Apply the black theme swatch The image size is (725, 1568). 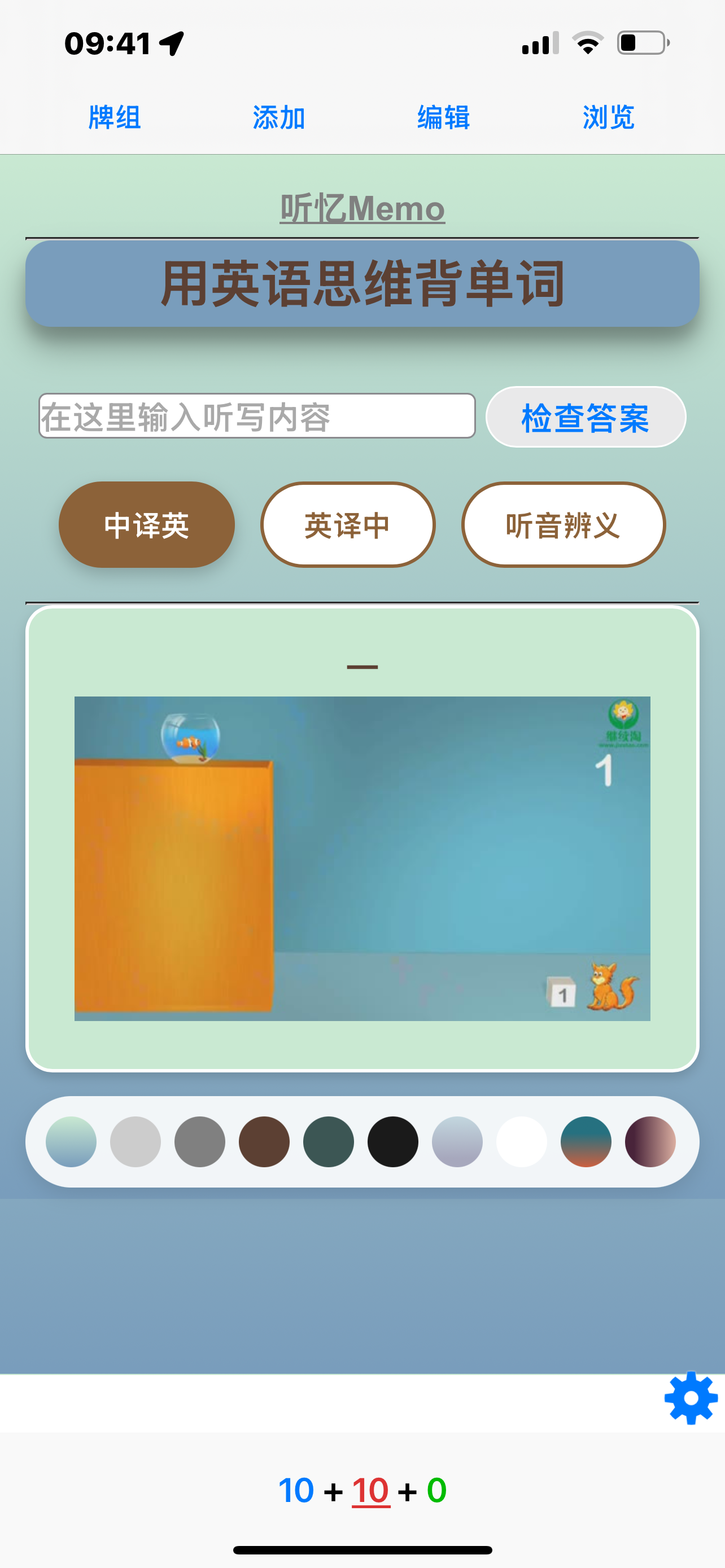(393, 1141)
